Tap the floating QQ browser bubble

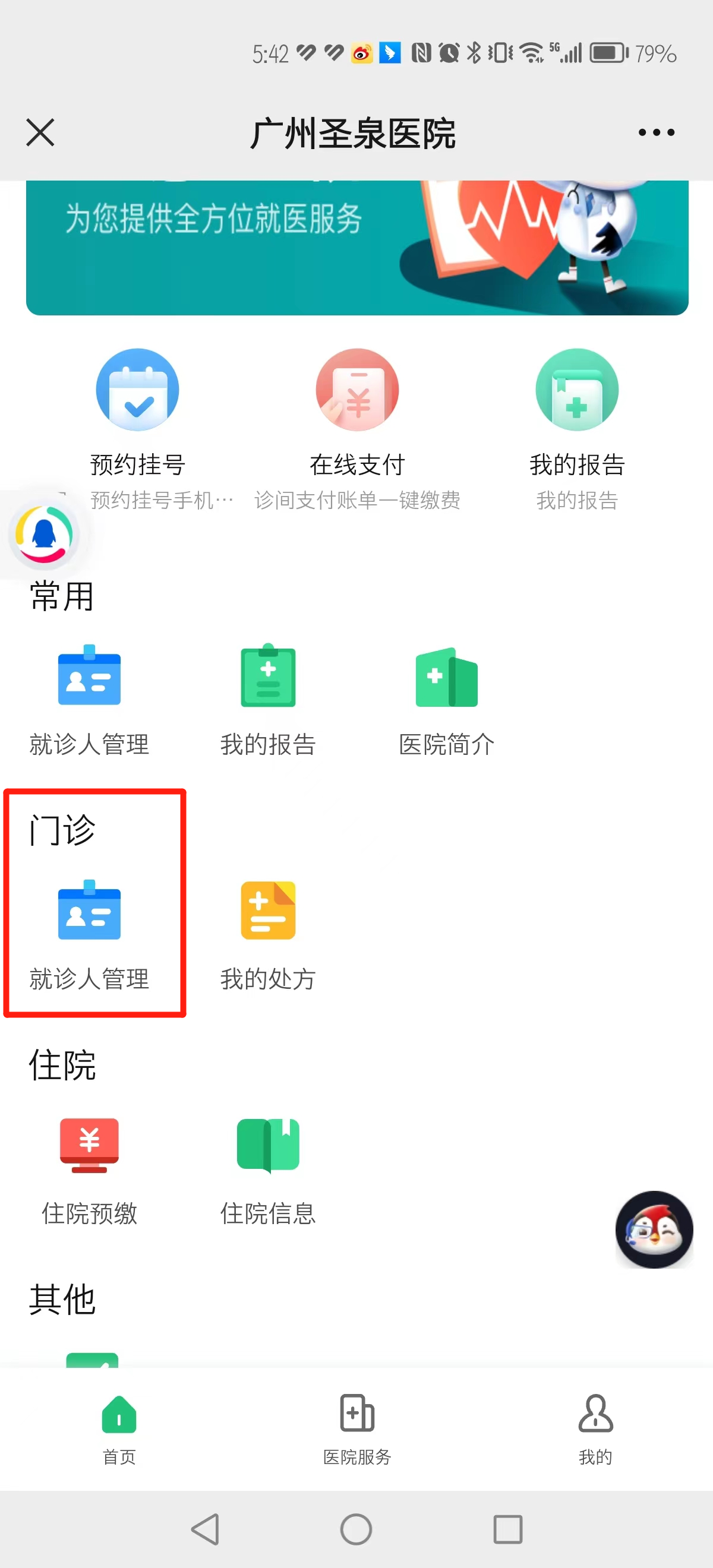point(44,535)
